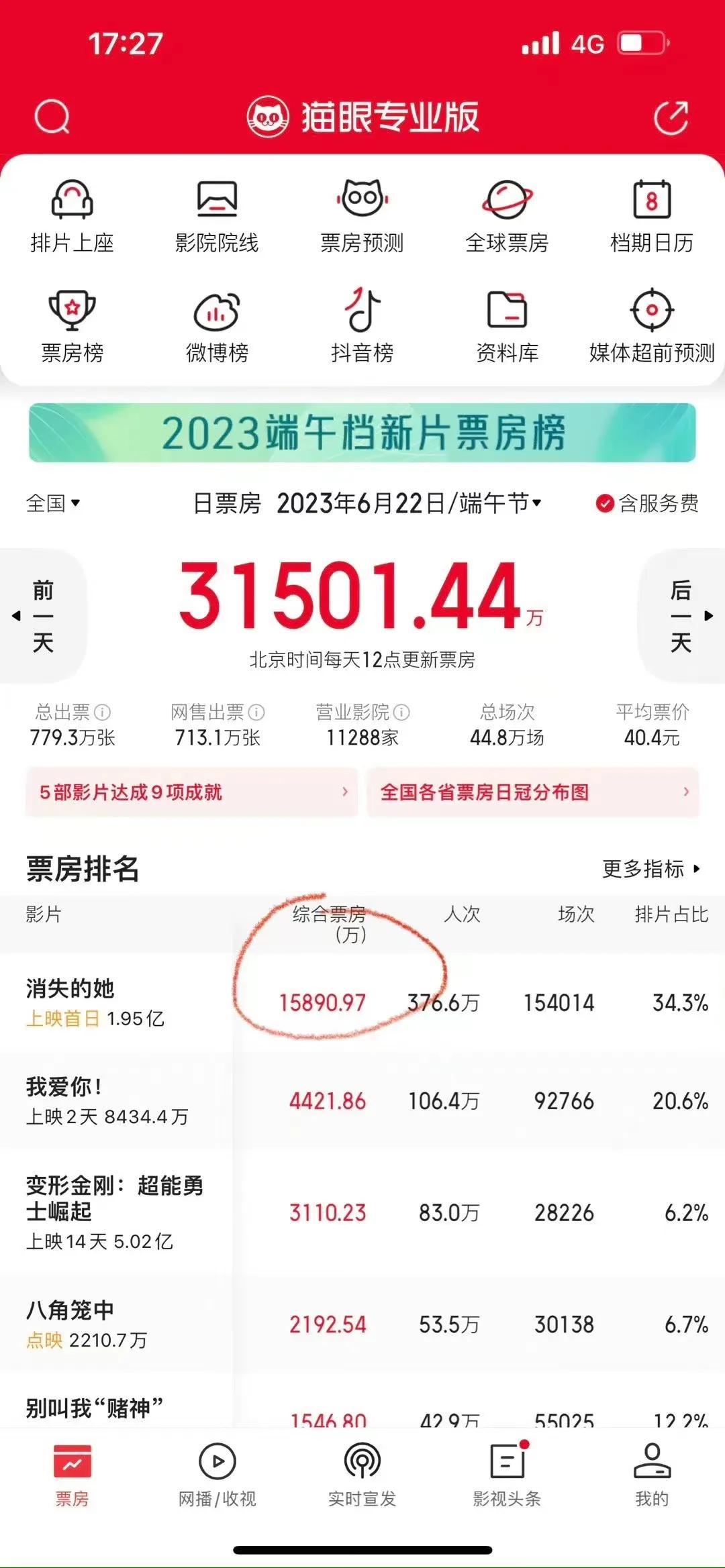Expand the 全国 region dropdown
This screenshot has height=1568, width=725.
click(53, 503)
